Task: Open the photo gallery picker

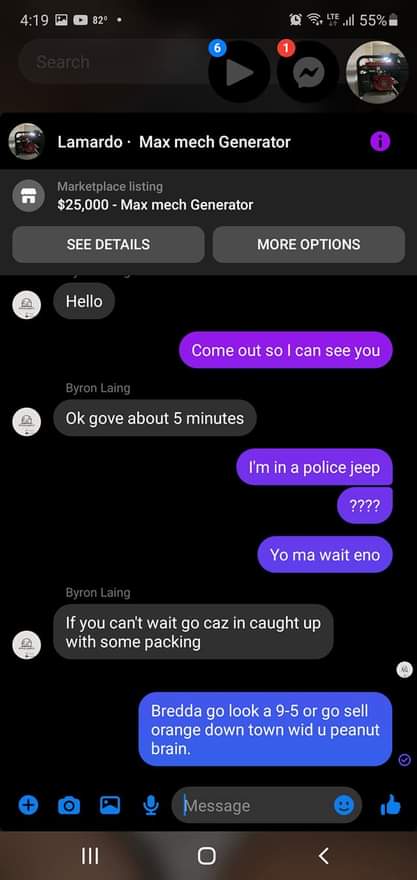Action: [x=110, y=805]
